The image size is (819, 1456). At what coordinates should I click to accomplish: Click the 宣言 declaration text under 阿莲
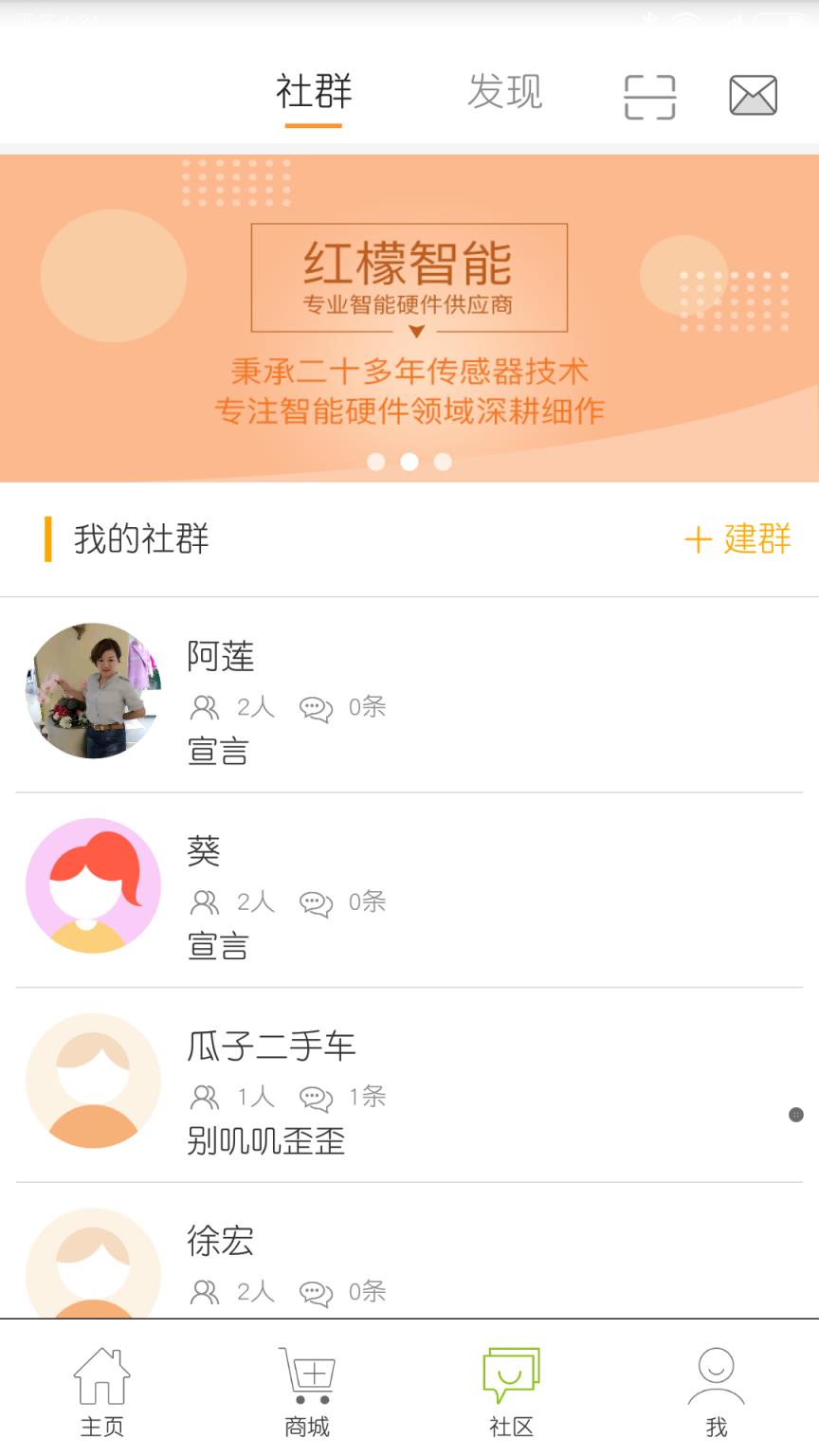218,753
